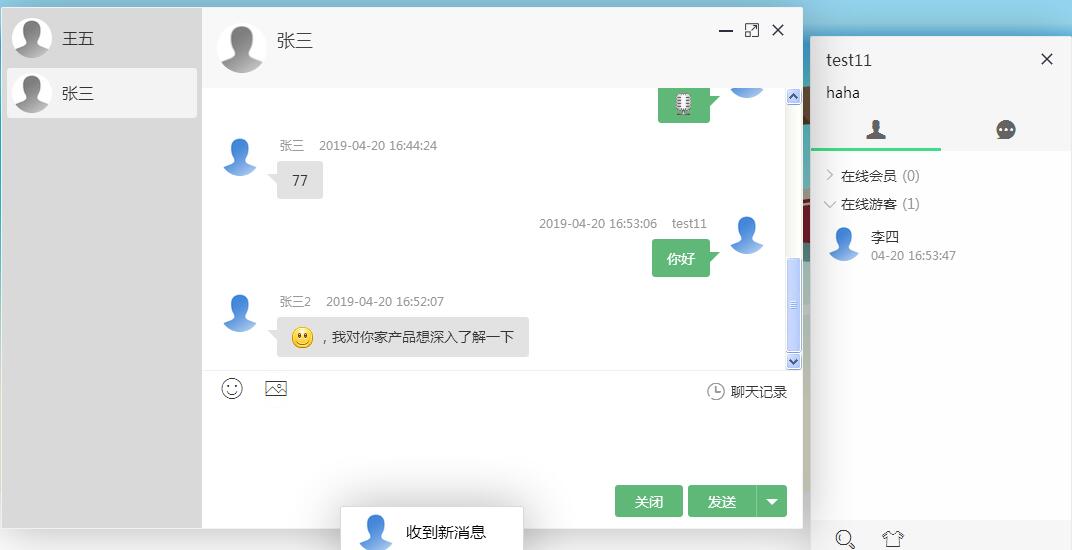1072x550 pixels.
Task: Tap the 关闭 button
Action: (648, 501)
